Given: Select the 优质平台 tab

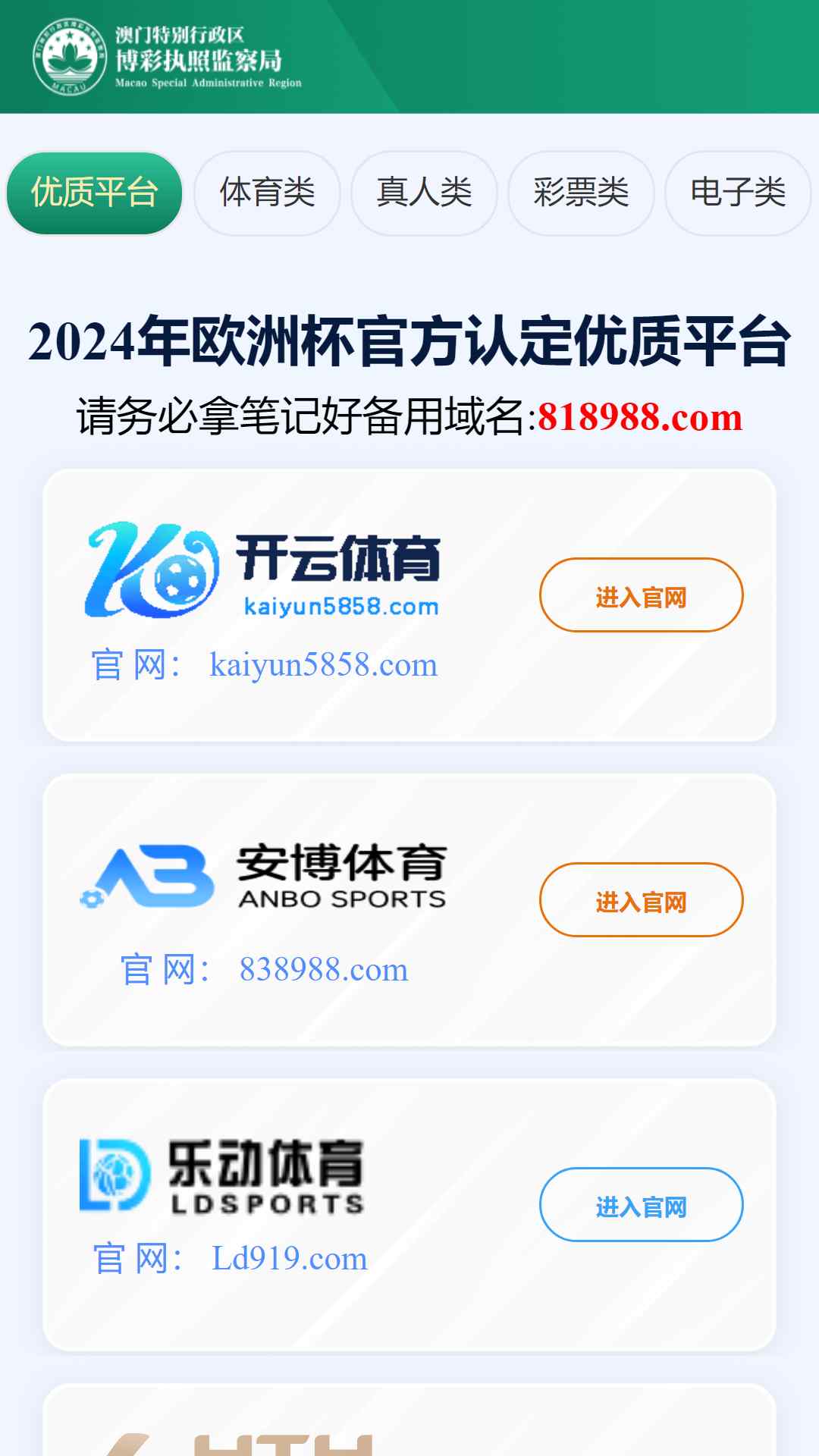Looking at the screenshot, I should (x=94, y=193).
